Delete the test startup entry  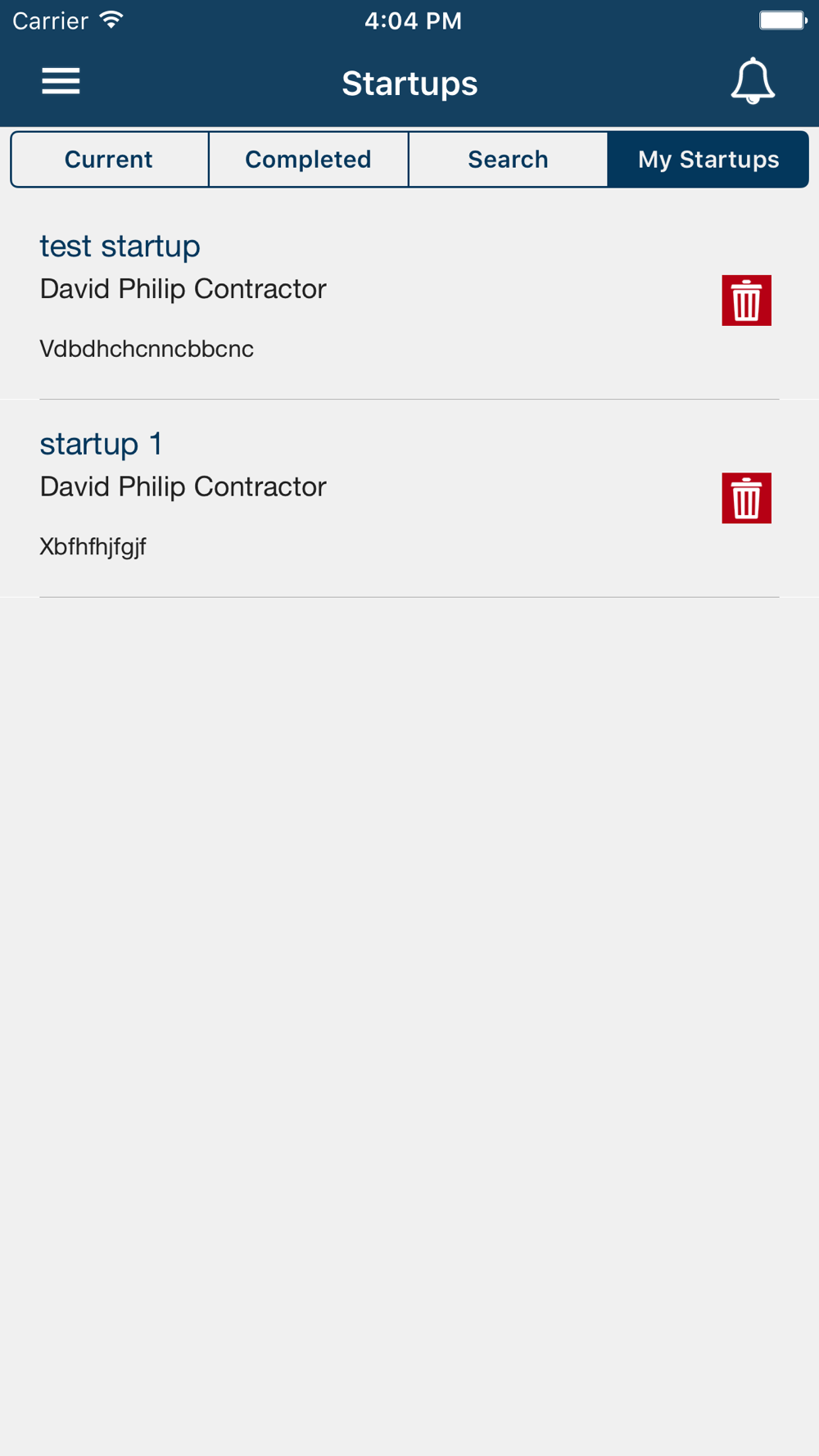click(746, 301)
